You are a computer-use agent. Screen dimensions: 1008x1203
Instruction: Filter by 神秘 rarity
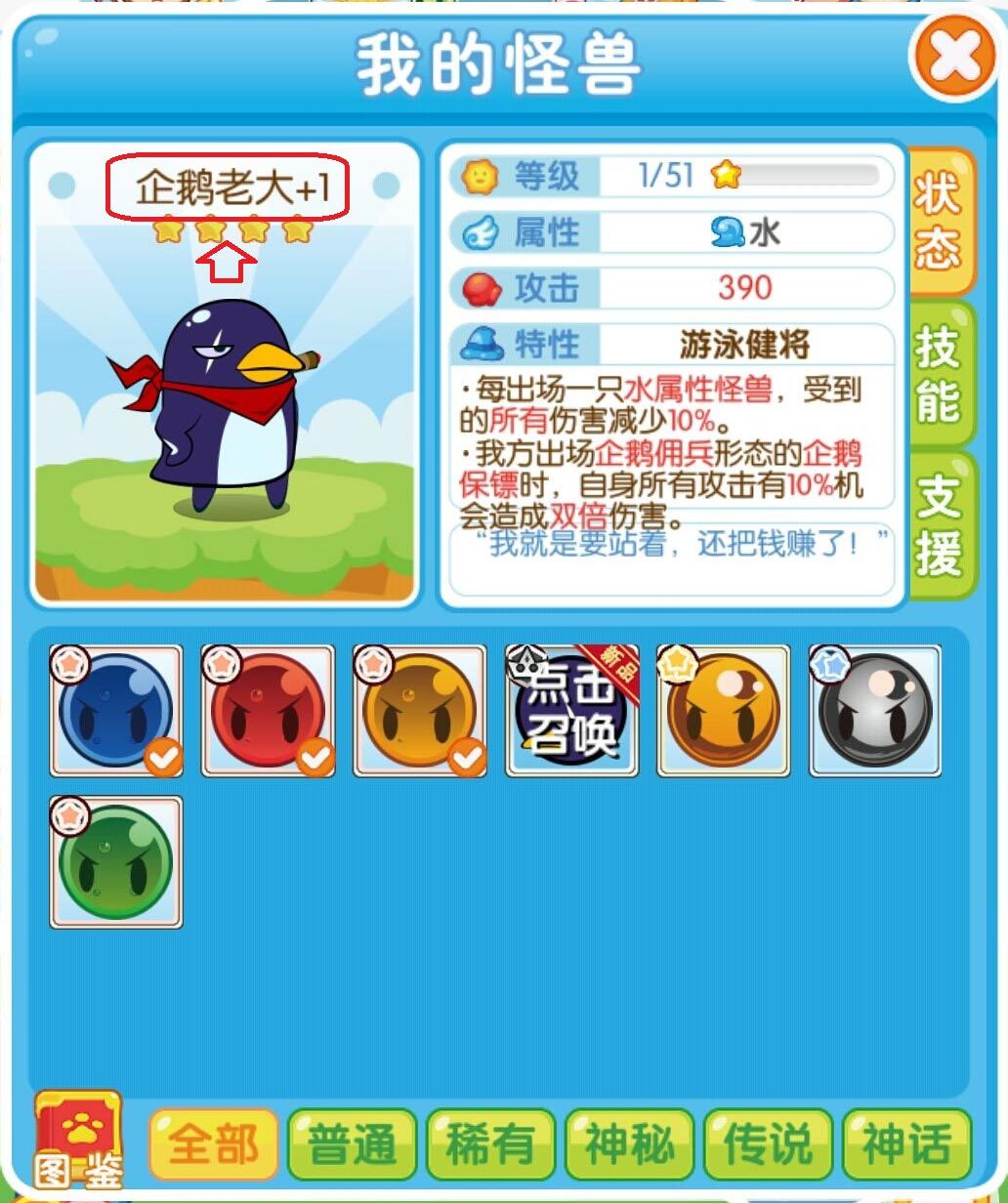630,1144
